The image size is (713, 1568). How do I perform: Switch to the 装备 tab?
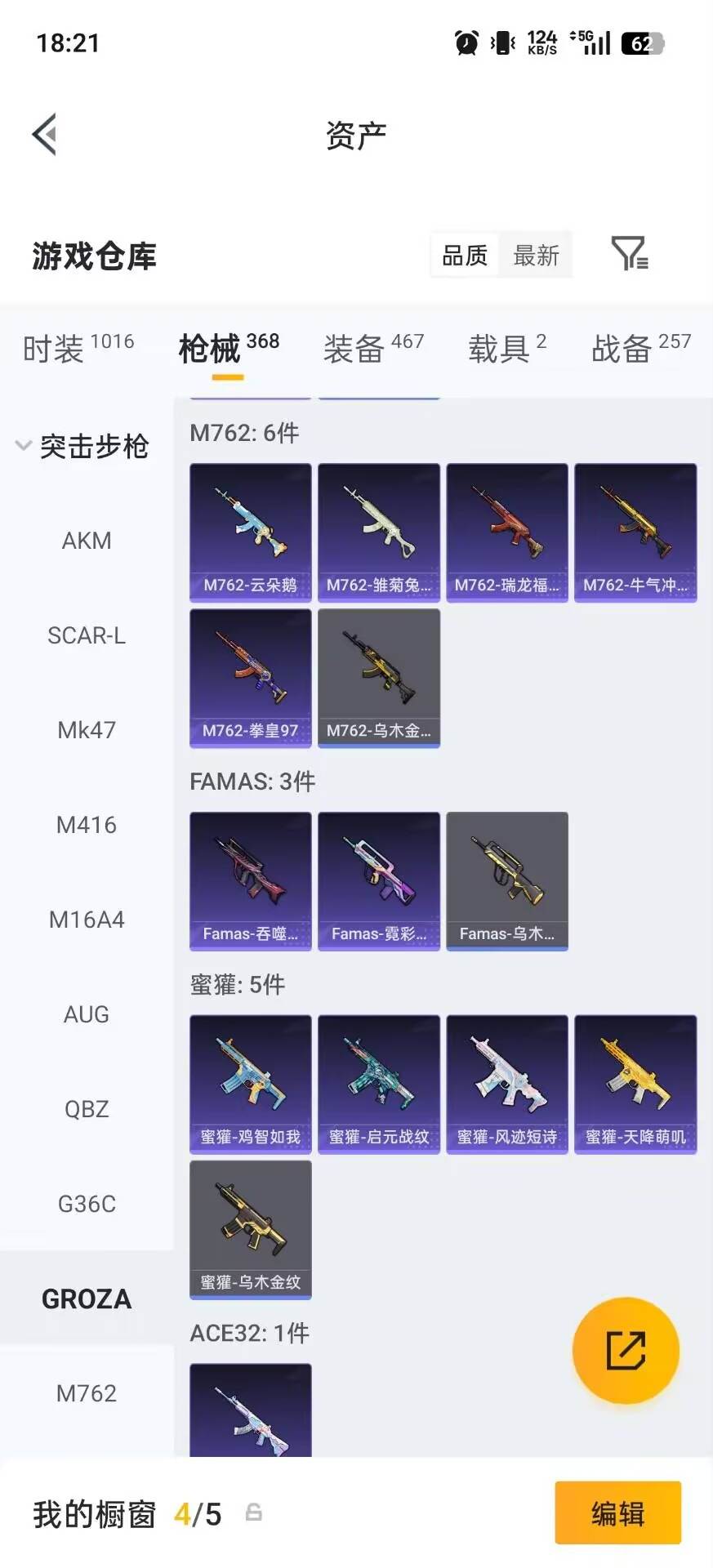[x=373, y=349]
